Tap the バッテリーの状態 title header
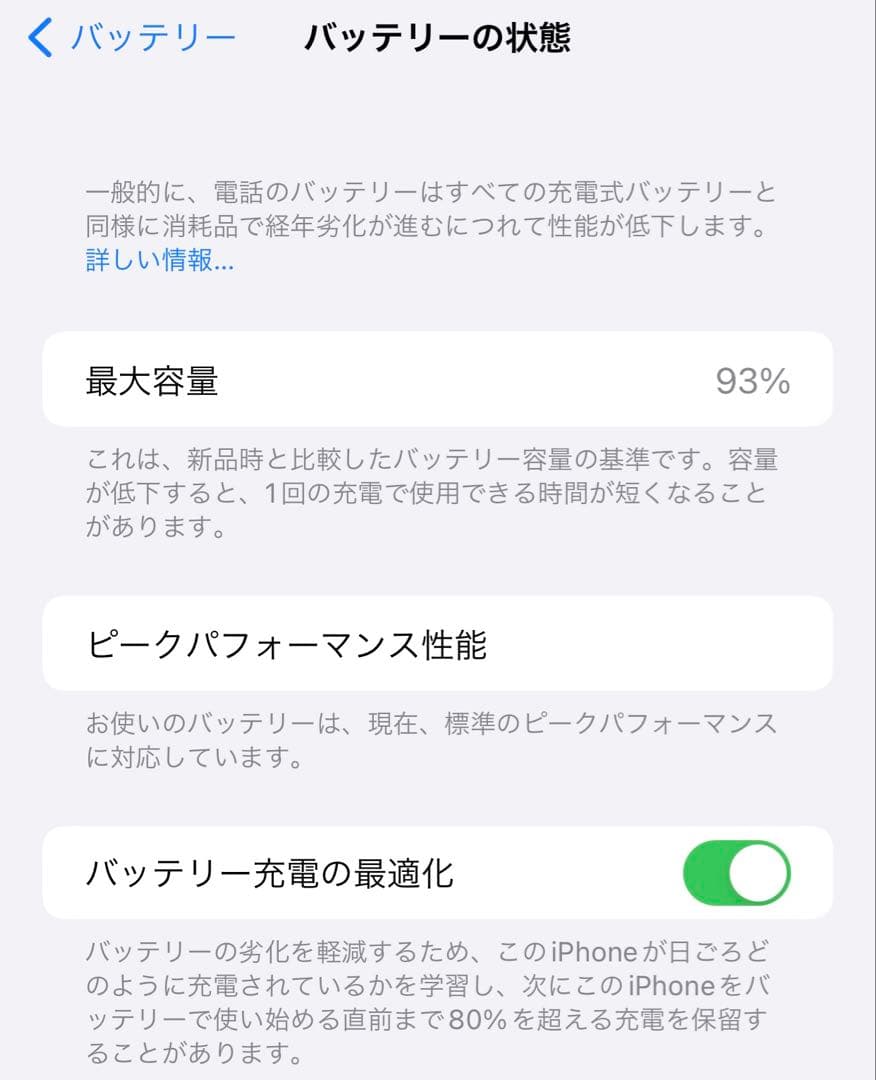Viewport: 876px width, 1080px height. [x=438, y=36]
